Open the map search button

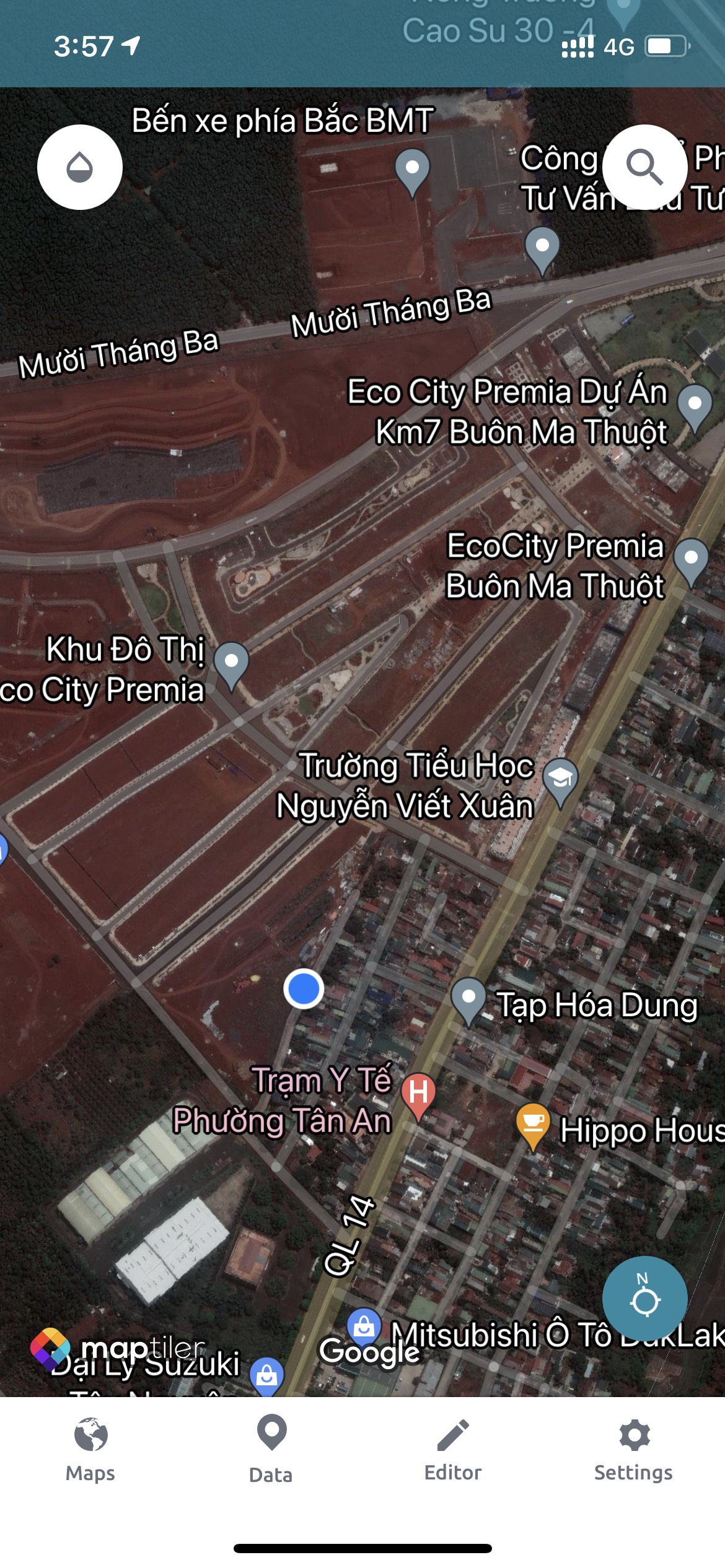pyautogui.click(x=644, y=167)
